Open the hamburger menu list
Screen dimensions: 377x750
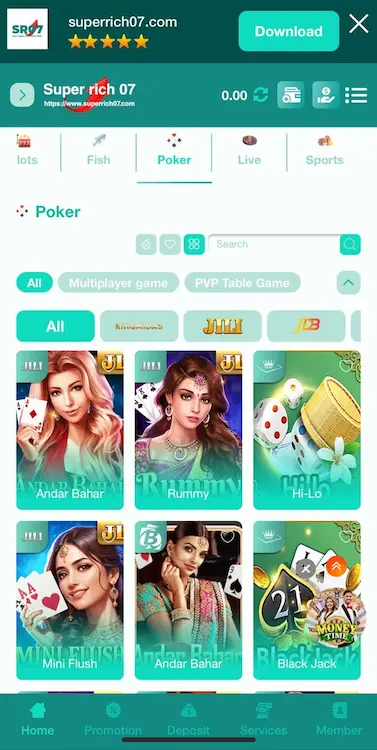tap(356, 95)
